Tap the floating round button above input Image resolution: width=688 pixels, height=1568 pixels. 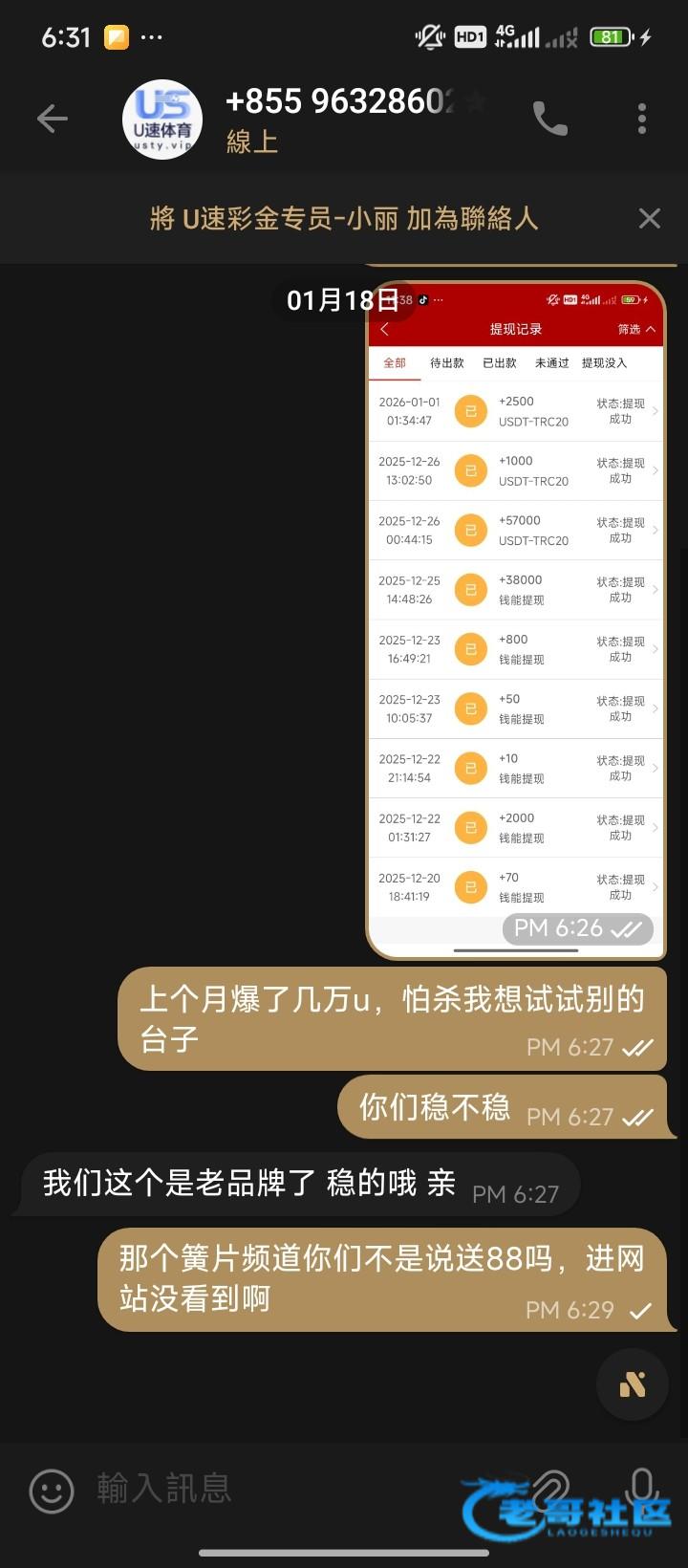tap(633, 1384)
